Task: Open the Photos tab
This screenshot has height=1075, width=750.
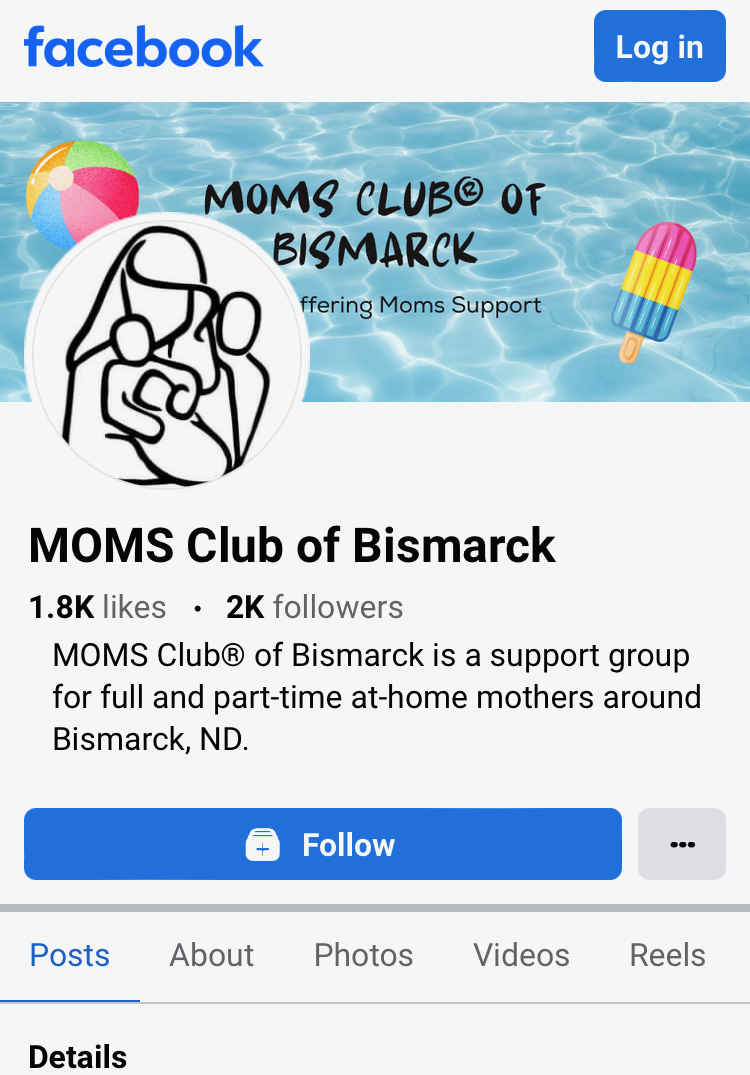Action: [x=363, y=955]
